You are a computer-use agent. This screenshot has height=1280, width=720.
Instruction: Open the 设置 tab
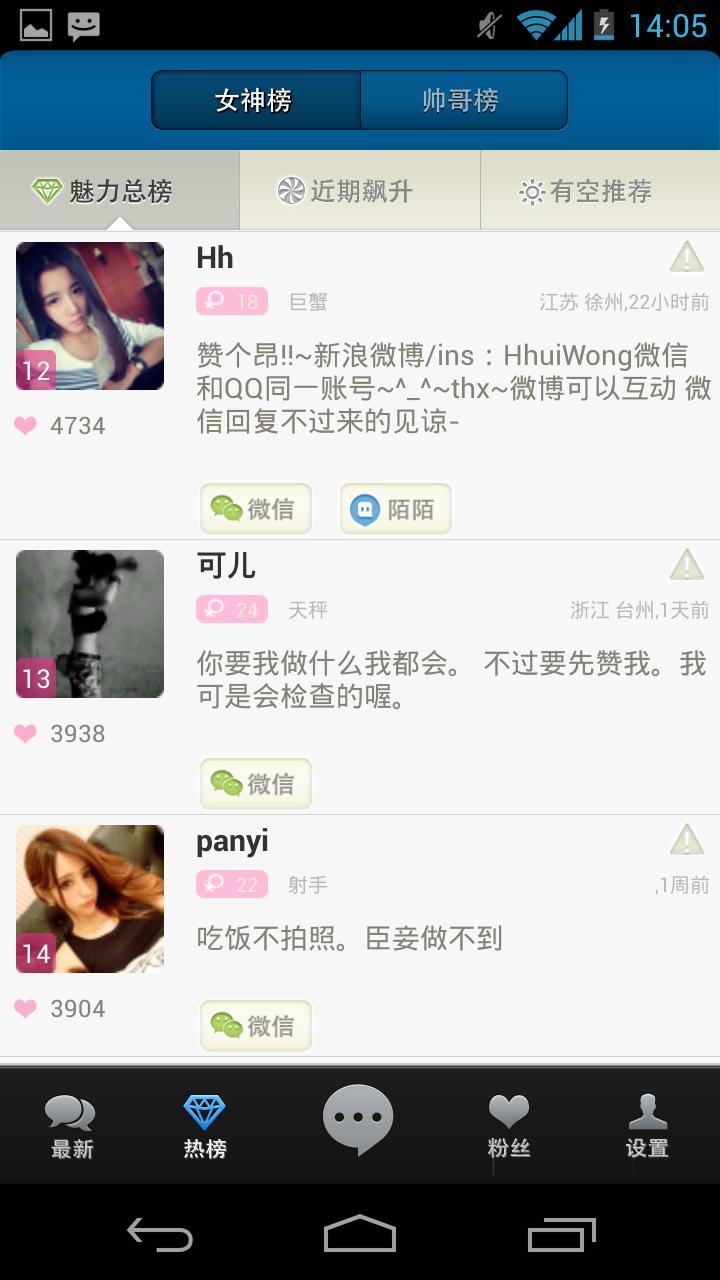(x=647, y=1127)
